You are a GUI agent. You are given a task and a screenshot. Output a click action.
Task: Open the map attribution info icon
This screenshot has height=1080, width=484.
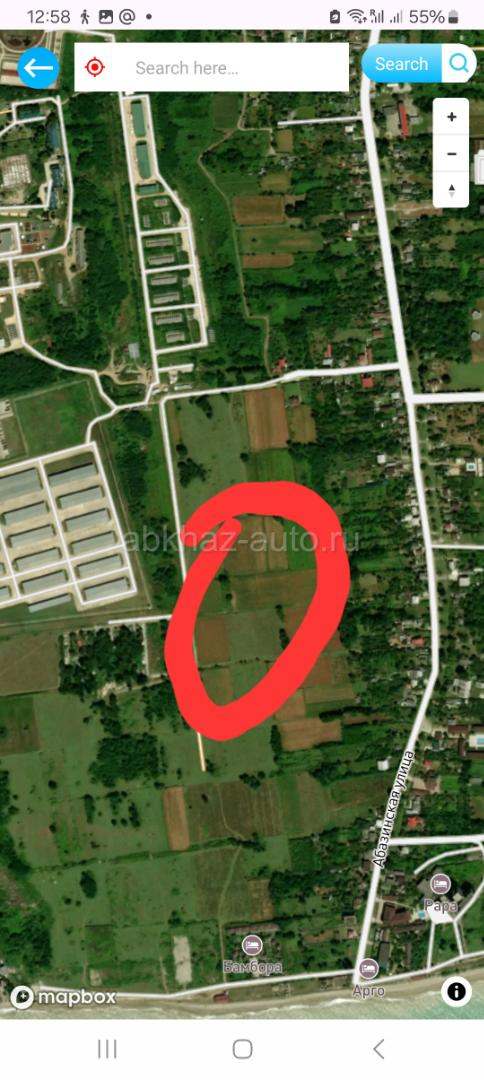coord(456,991)
